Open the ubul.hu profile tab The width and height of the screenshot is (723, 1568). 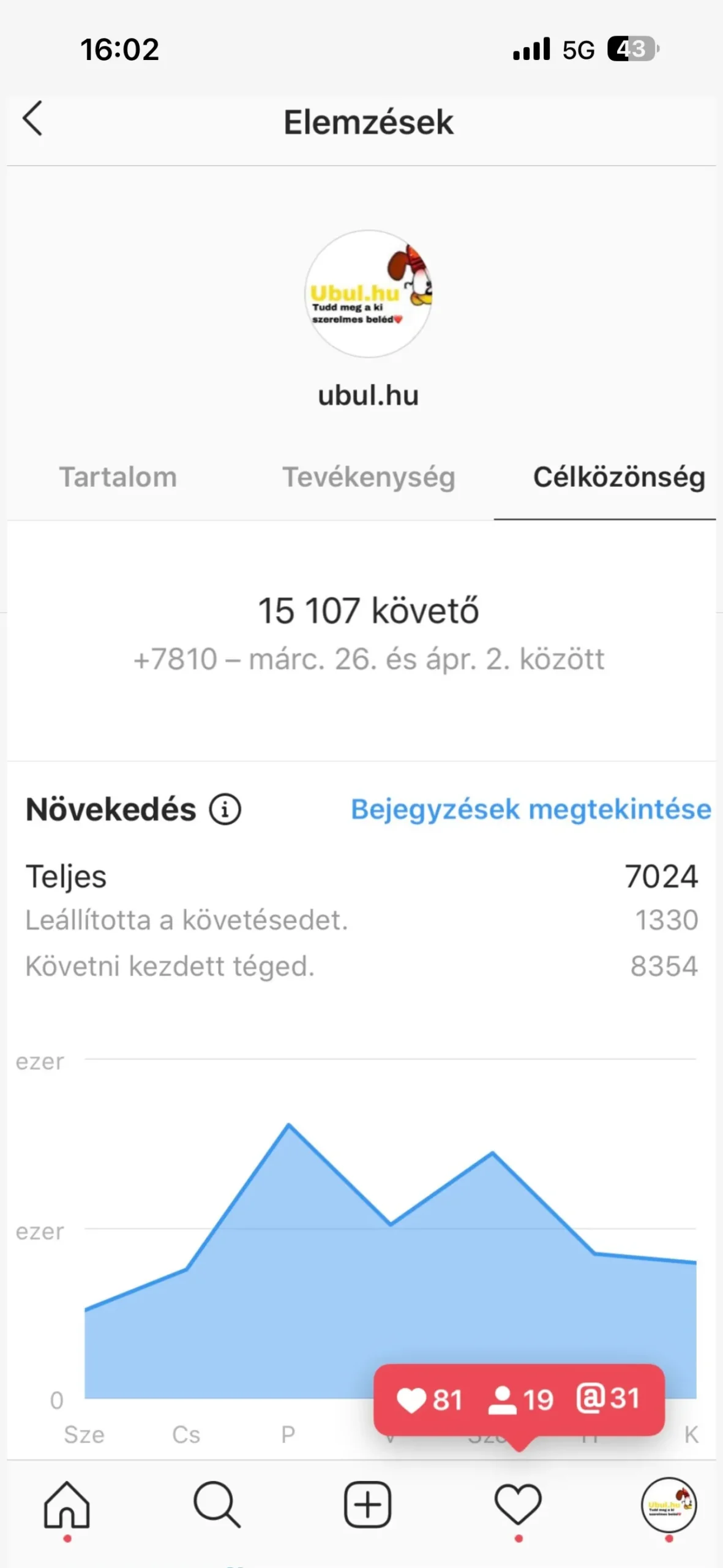click(669, 1504)
